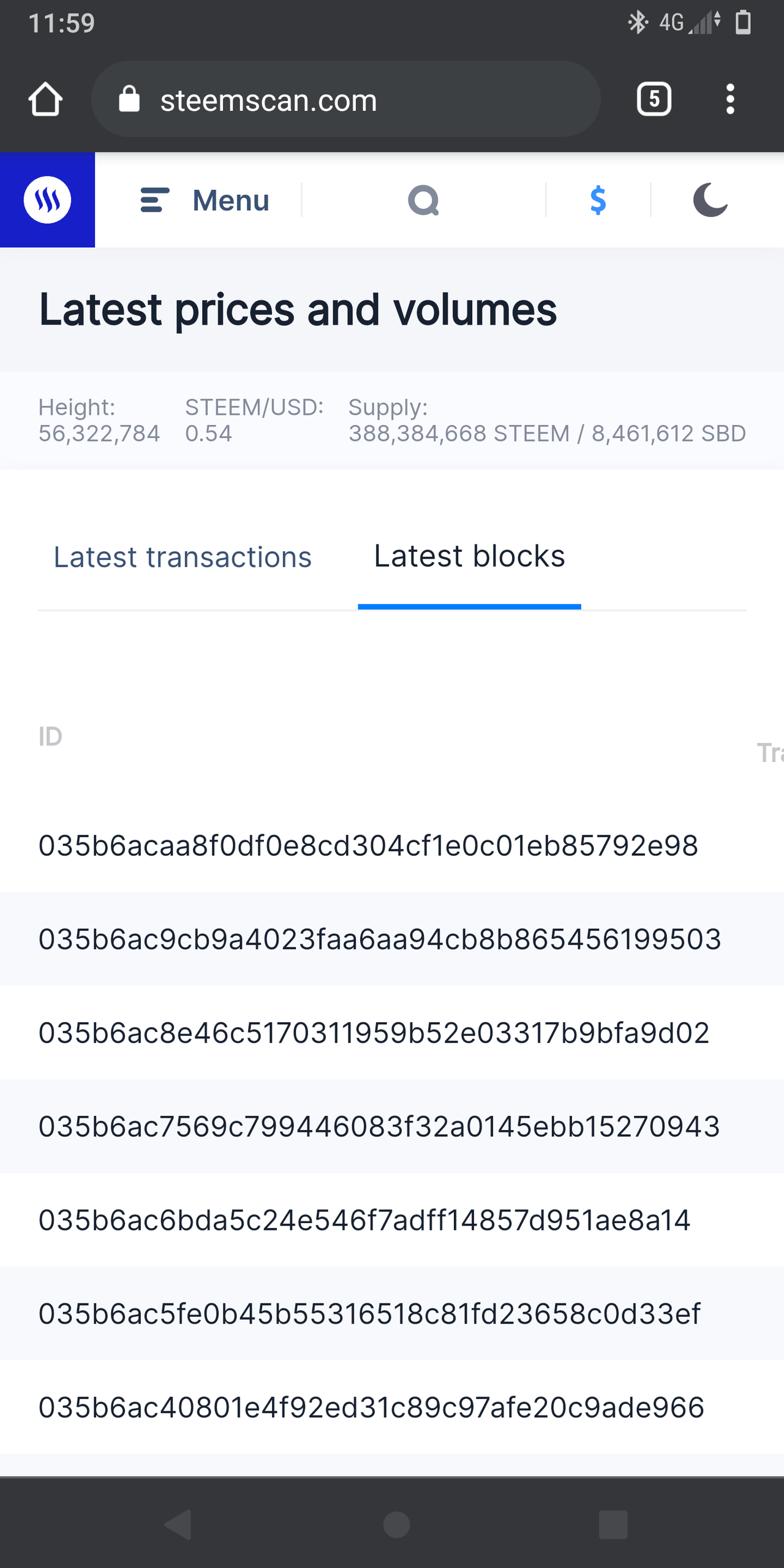784x1568 pixels.
Task: Select the Latest blocks tab
Action: point(469,556)
